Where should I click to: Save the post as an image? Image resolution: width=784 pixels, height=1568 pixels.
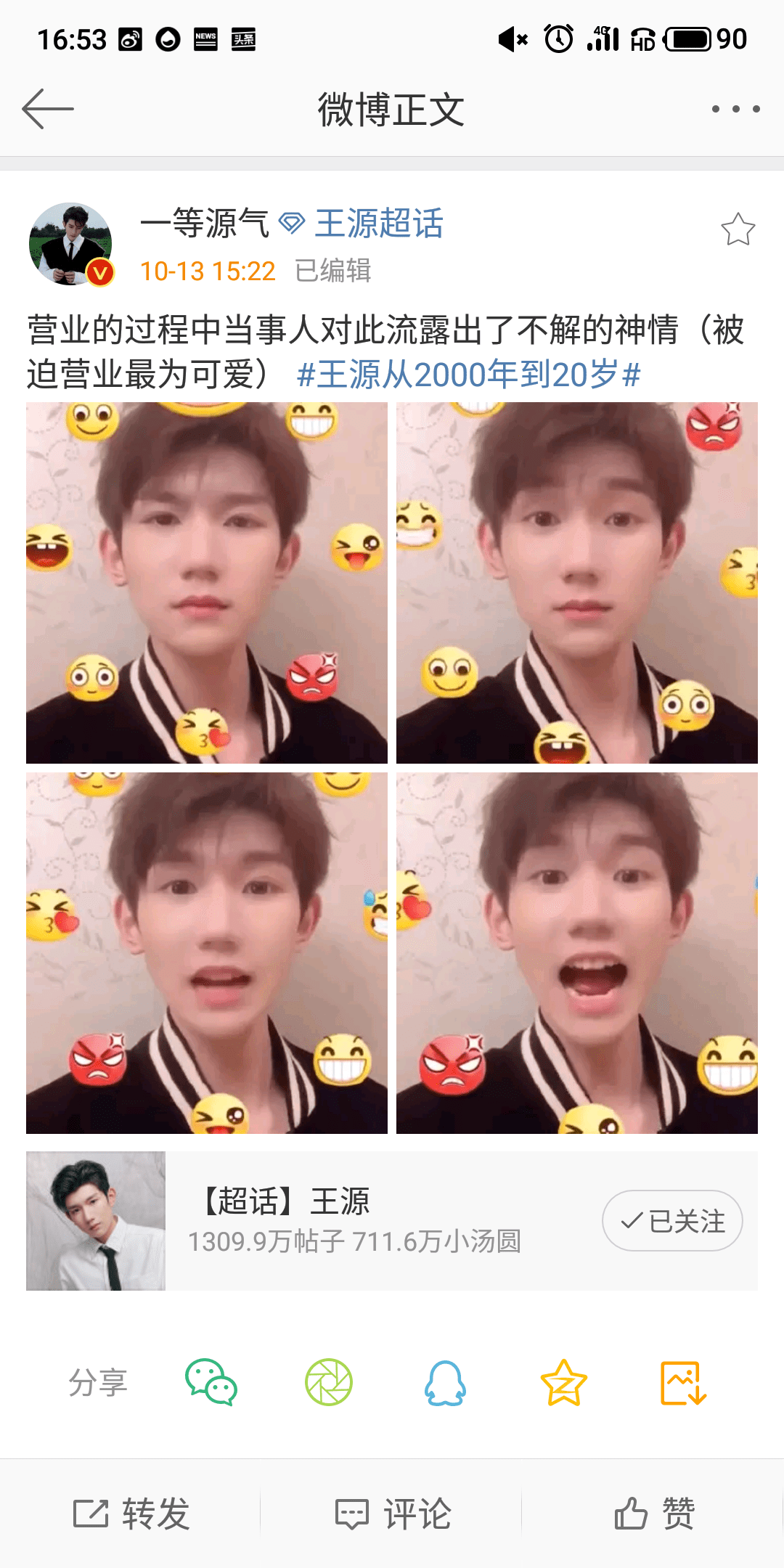(x=683, y=1382)
